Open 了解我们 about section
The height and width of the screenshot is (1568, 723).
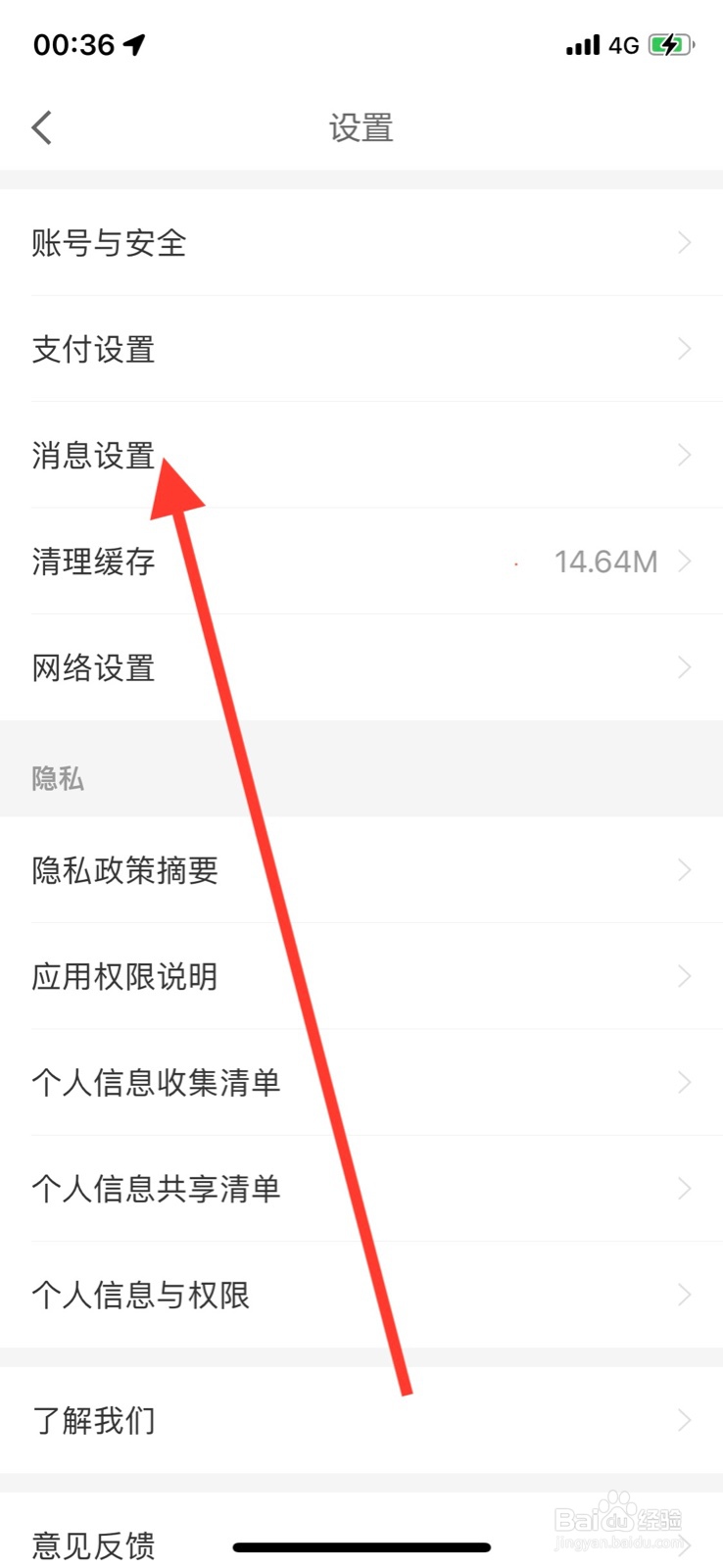point(361,1420)
